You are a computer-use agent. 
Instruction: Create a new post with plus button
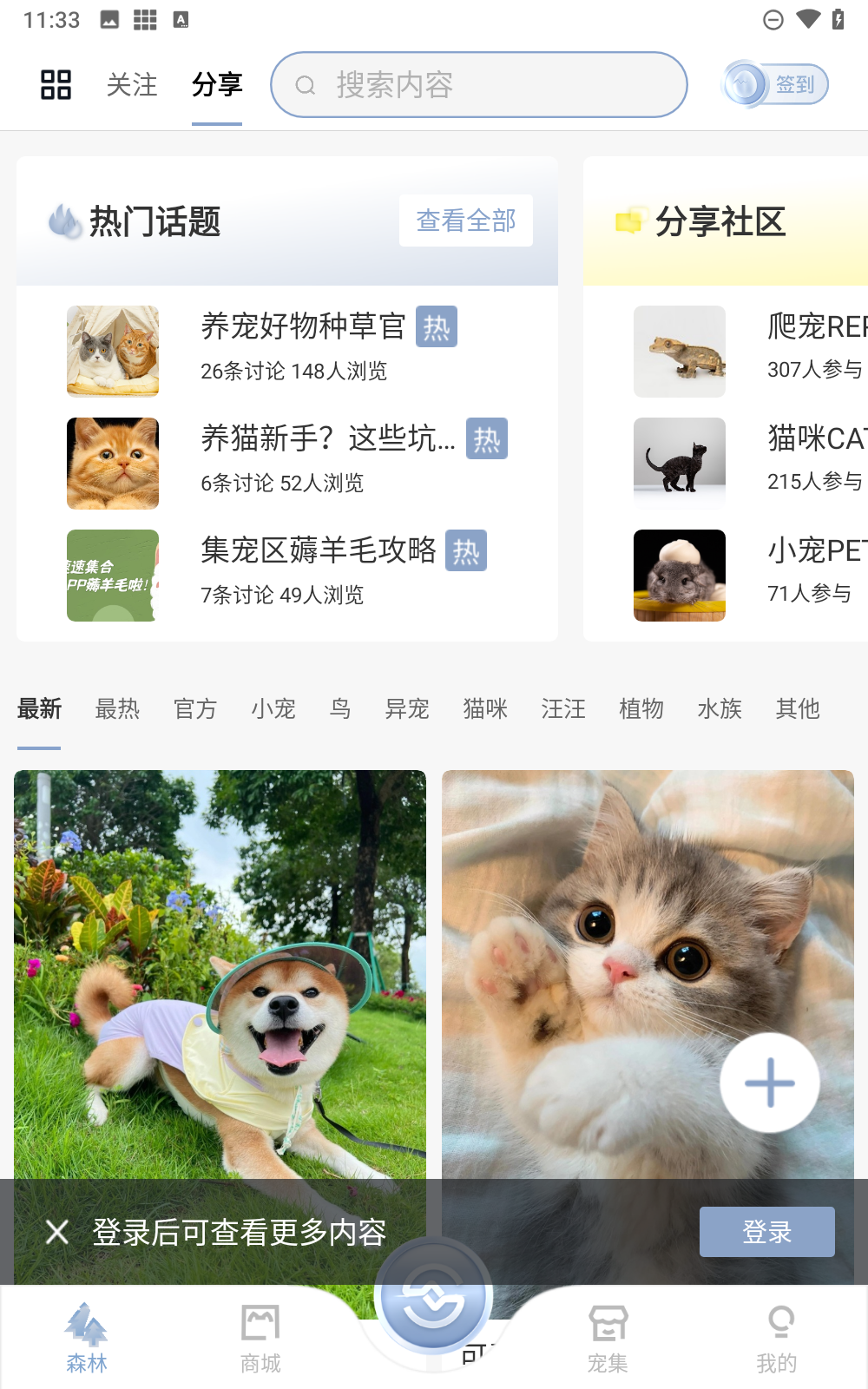[769, 1083]
